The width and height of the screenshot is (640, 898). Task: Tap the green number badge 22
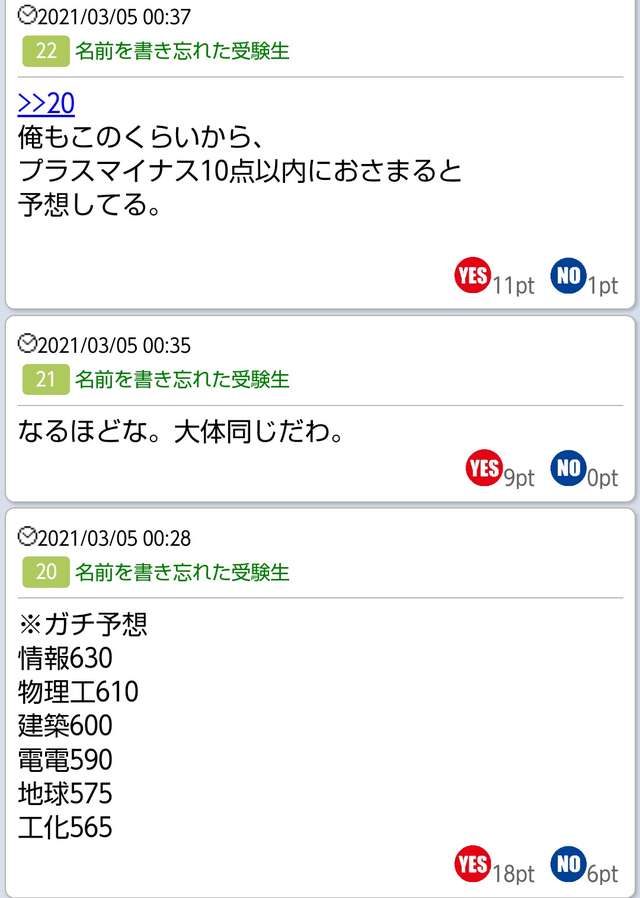coord(46,51)
